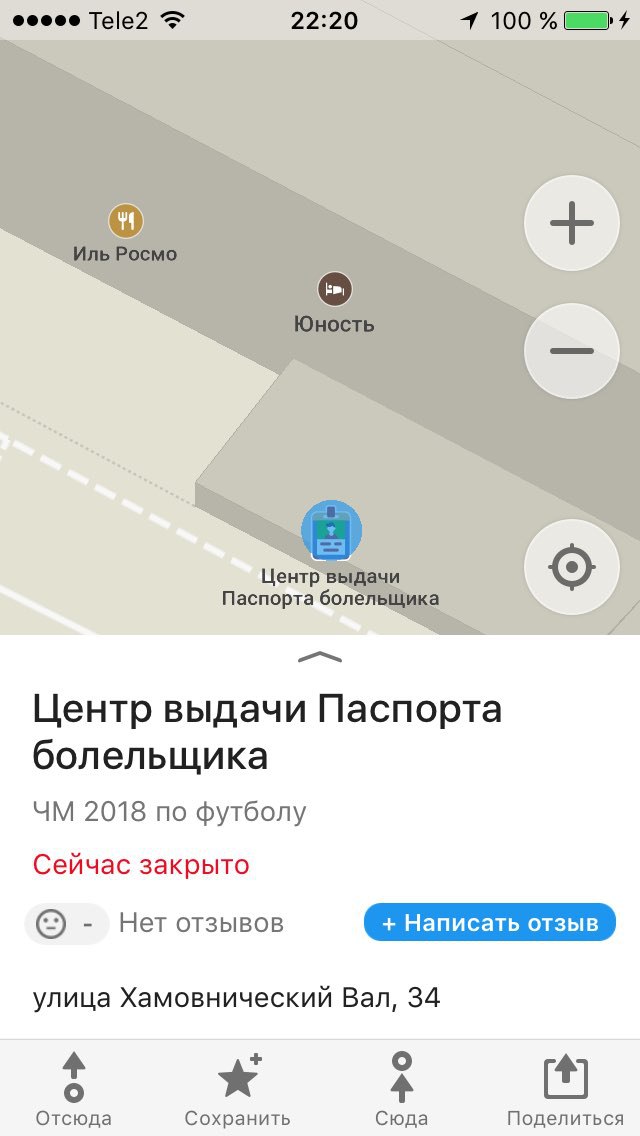Open the Иль Росмо restaurant marker
640x1136 pixels.
point(126,221)
